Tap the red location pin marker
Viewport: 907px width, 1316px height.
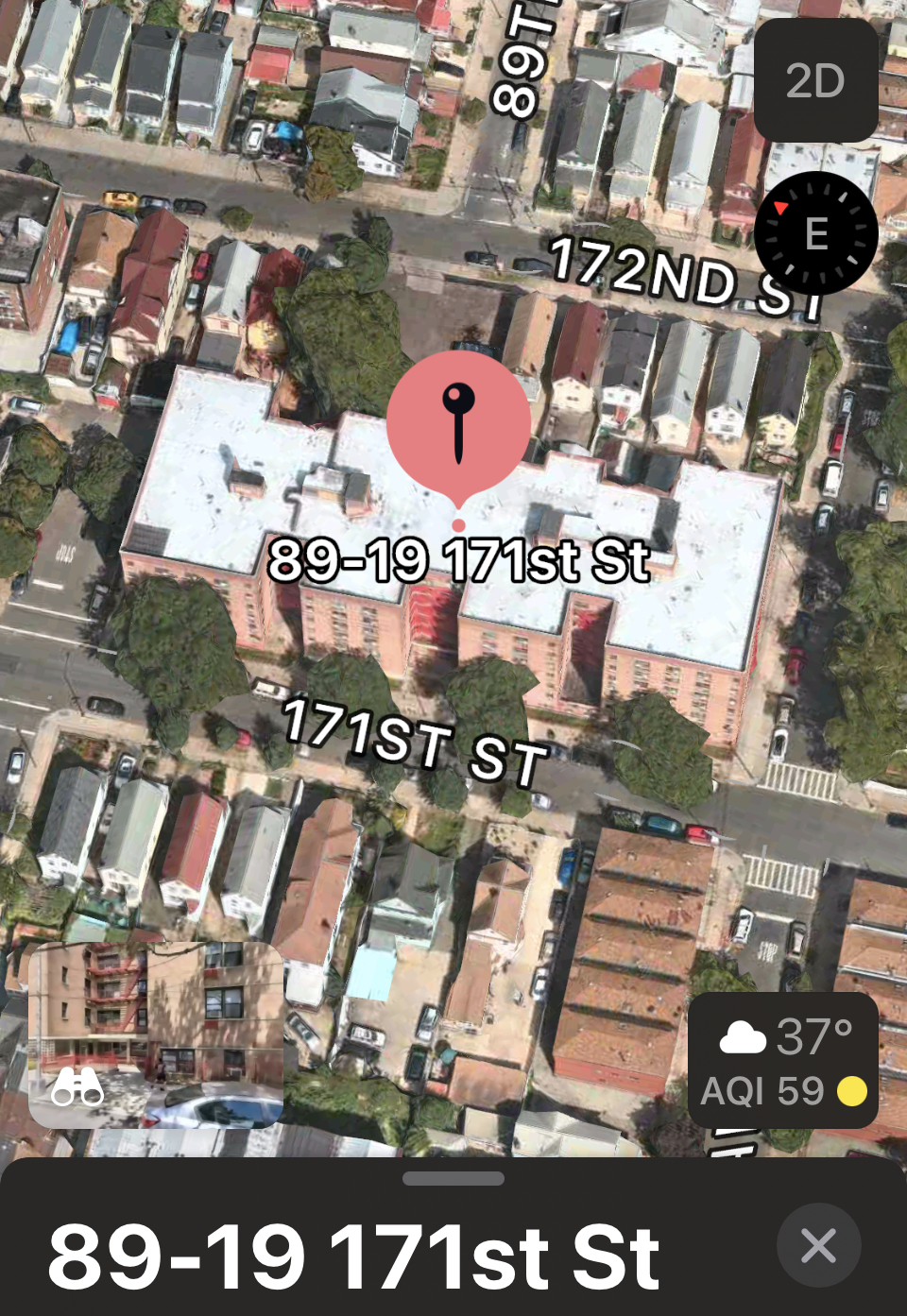coord(458,425)
